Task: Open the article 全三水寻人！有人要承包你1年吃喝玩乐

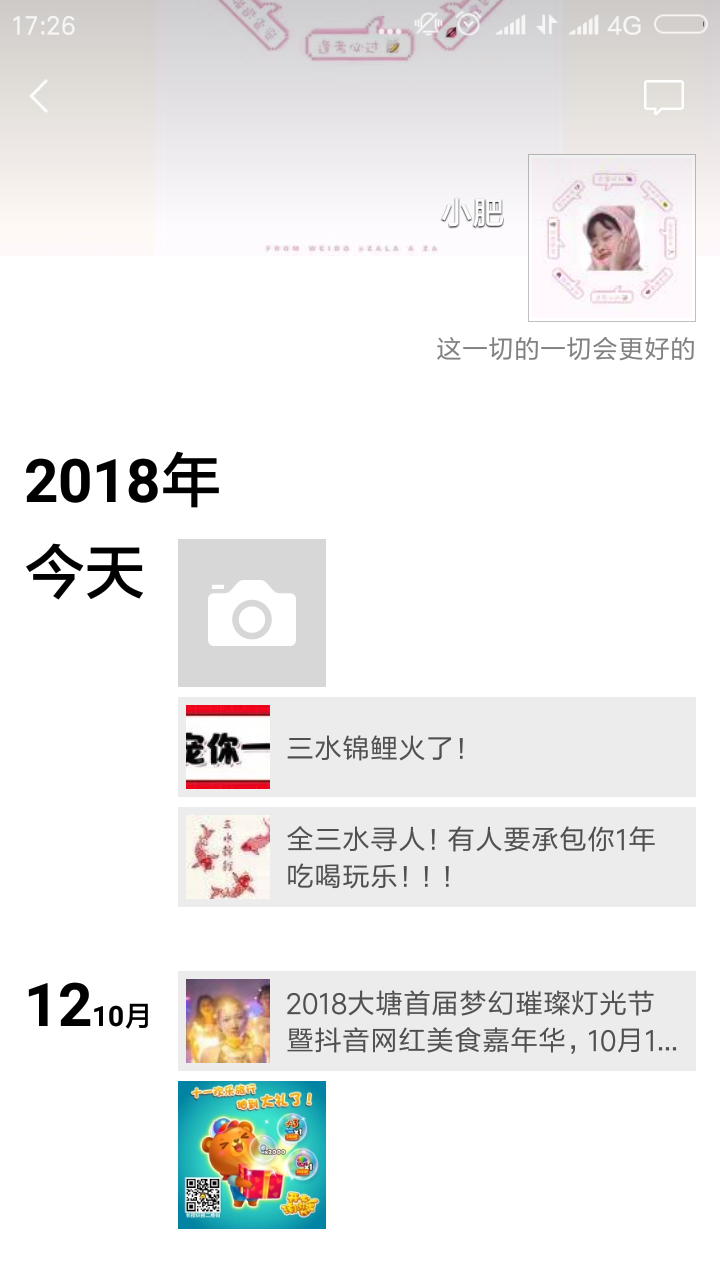Action: click(x=437, y=857)
